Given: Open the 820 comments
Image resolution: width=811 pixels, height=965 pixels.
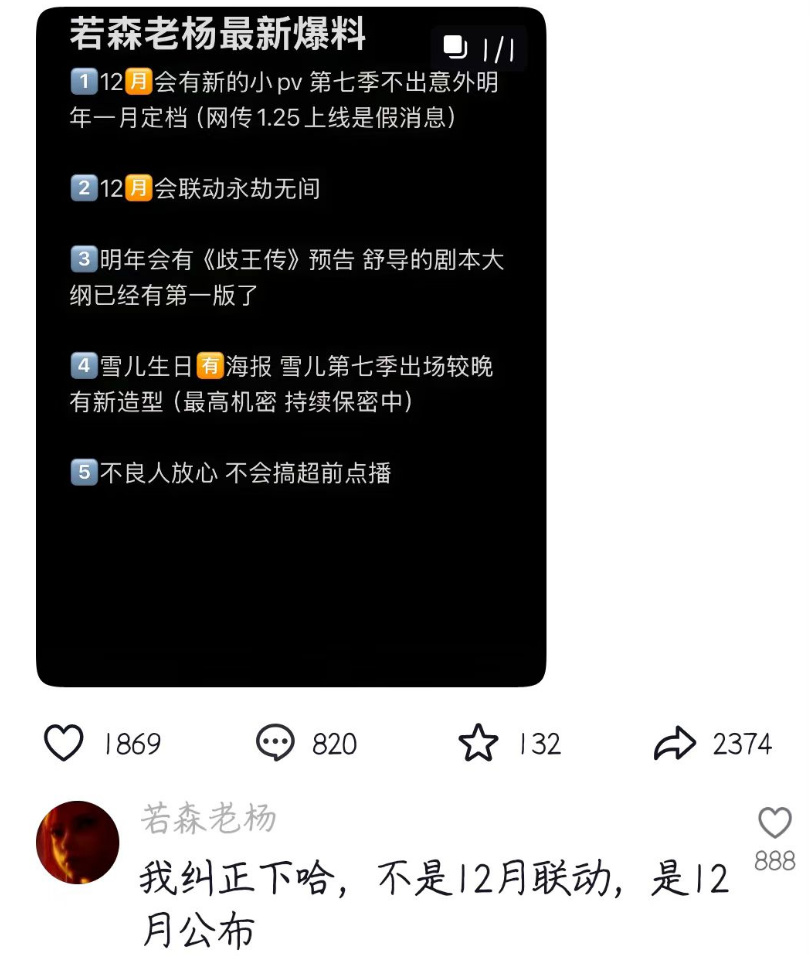Looking at the screenshot, I should 276,743.
